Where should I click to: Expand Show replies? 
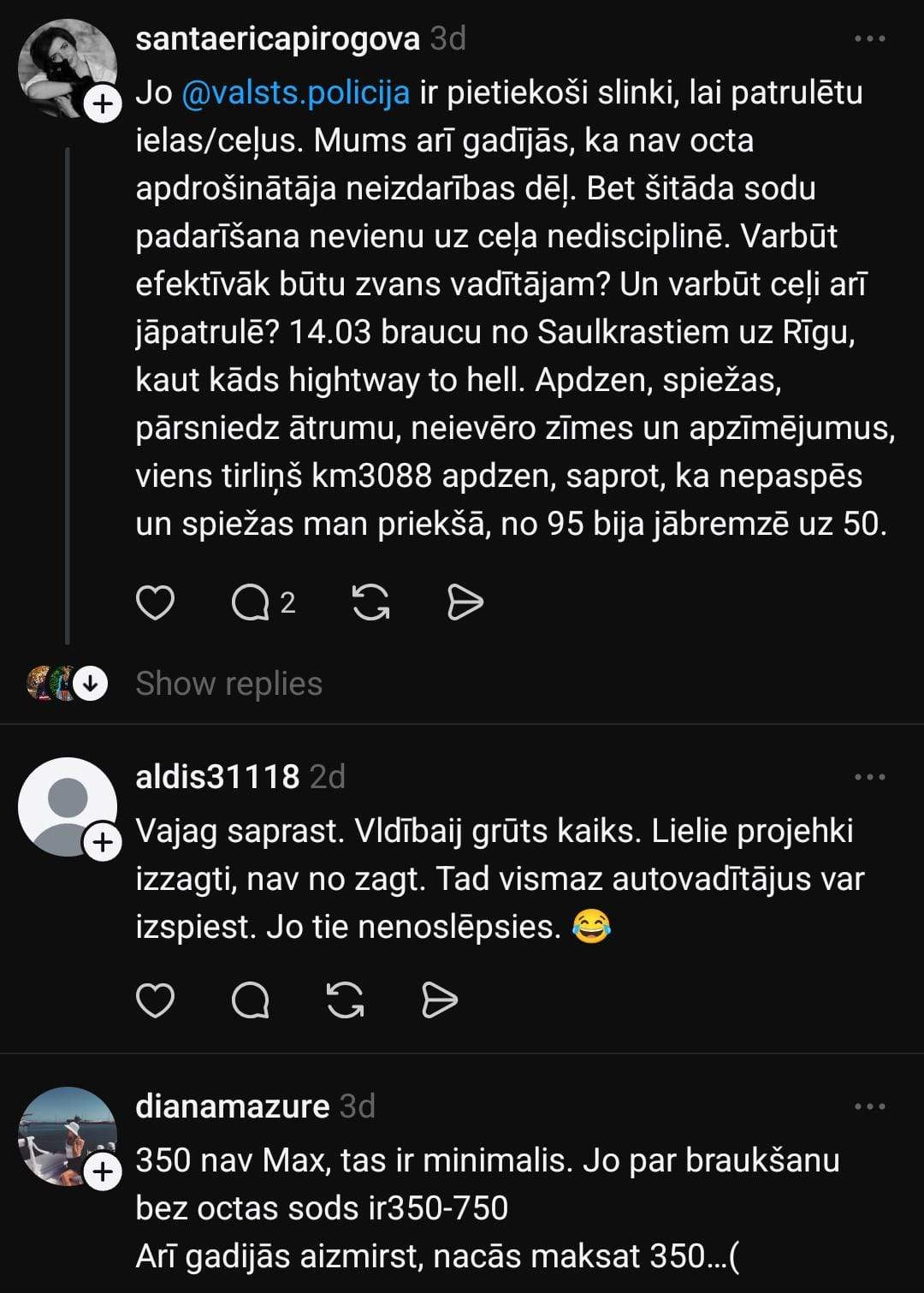228,683
